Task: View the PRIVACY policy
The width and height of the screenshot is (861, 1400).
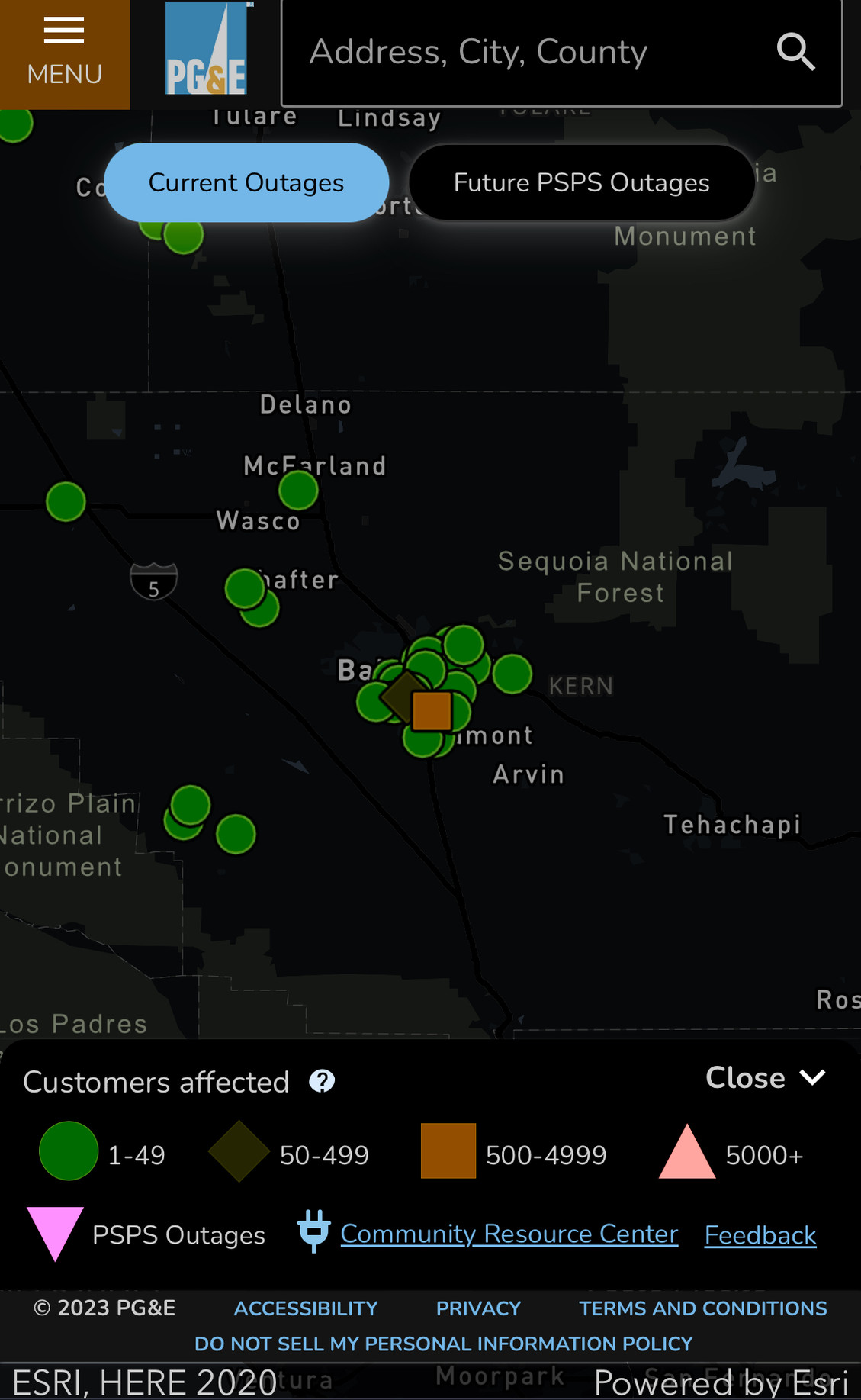Action: tap(478, 1308)
